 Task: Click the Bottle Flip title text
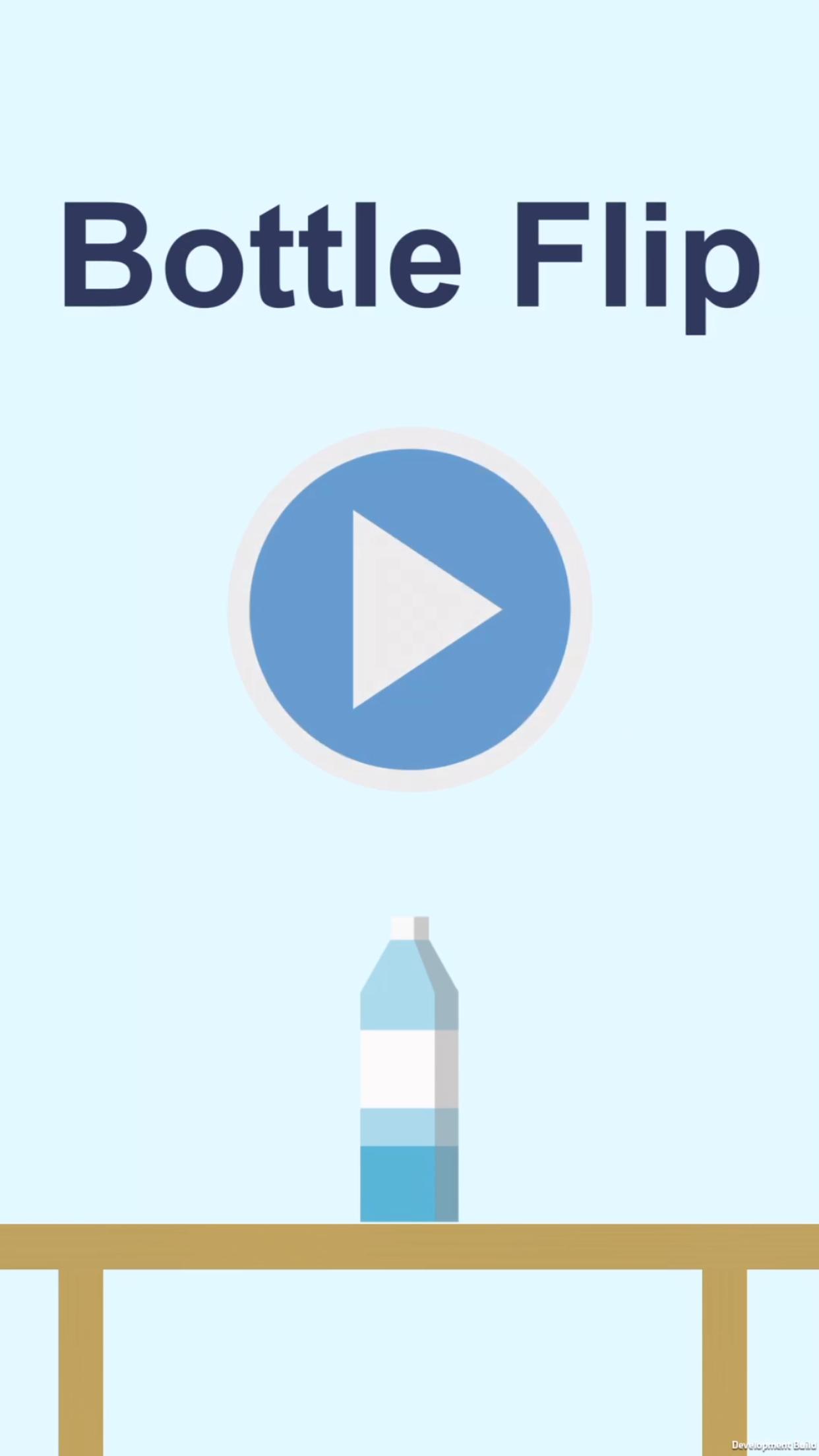click(x=409, y=257)
